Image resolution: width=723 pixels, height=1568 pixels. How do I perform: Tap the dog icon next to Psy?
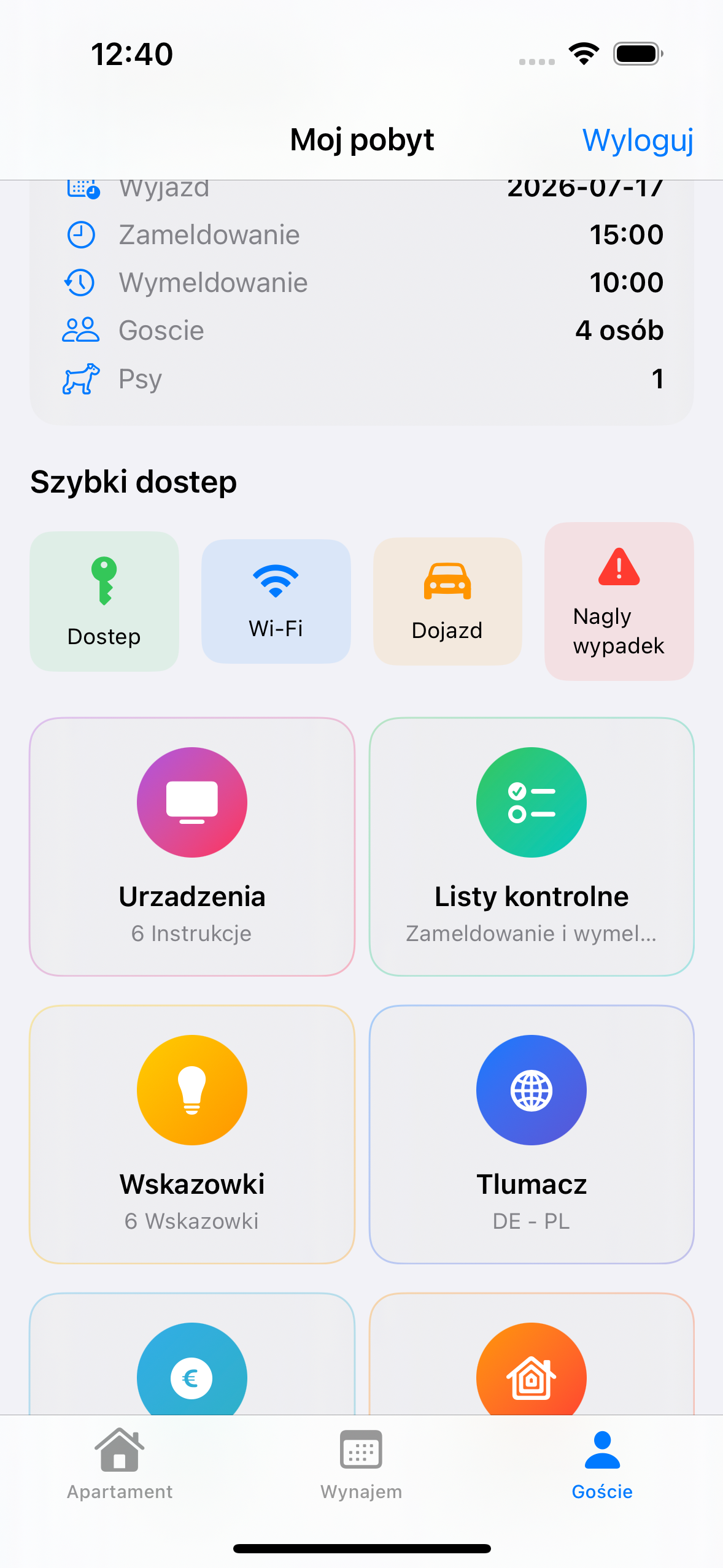(x=79, y=379)
